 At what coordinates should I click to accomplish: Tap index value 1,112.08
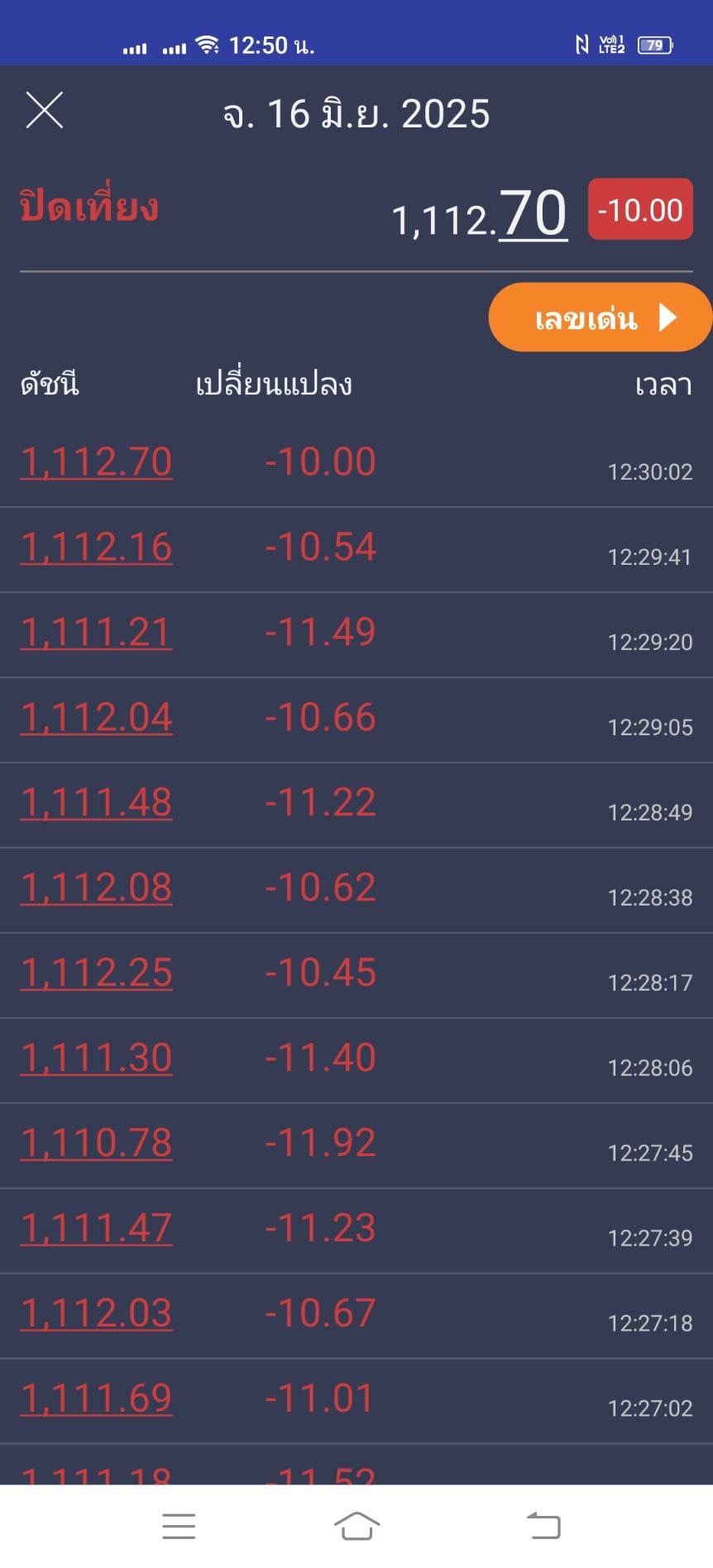96,887
